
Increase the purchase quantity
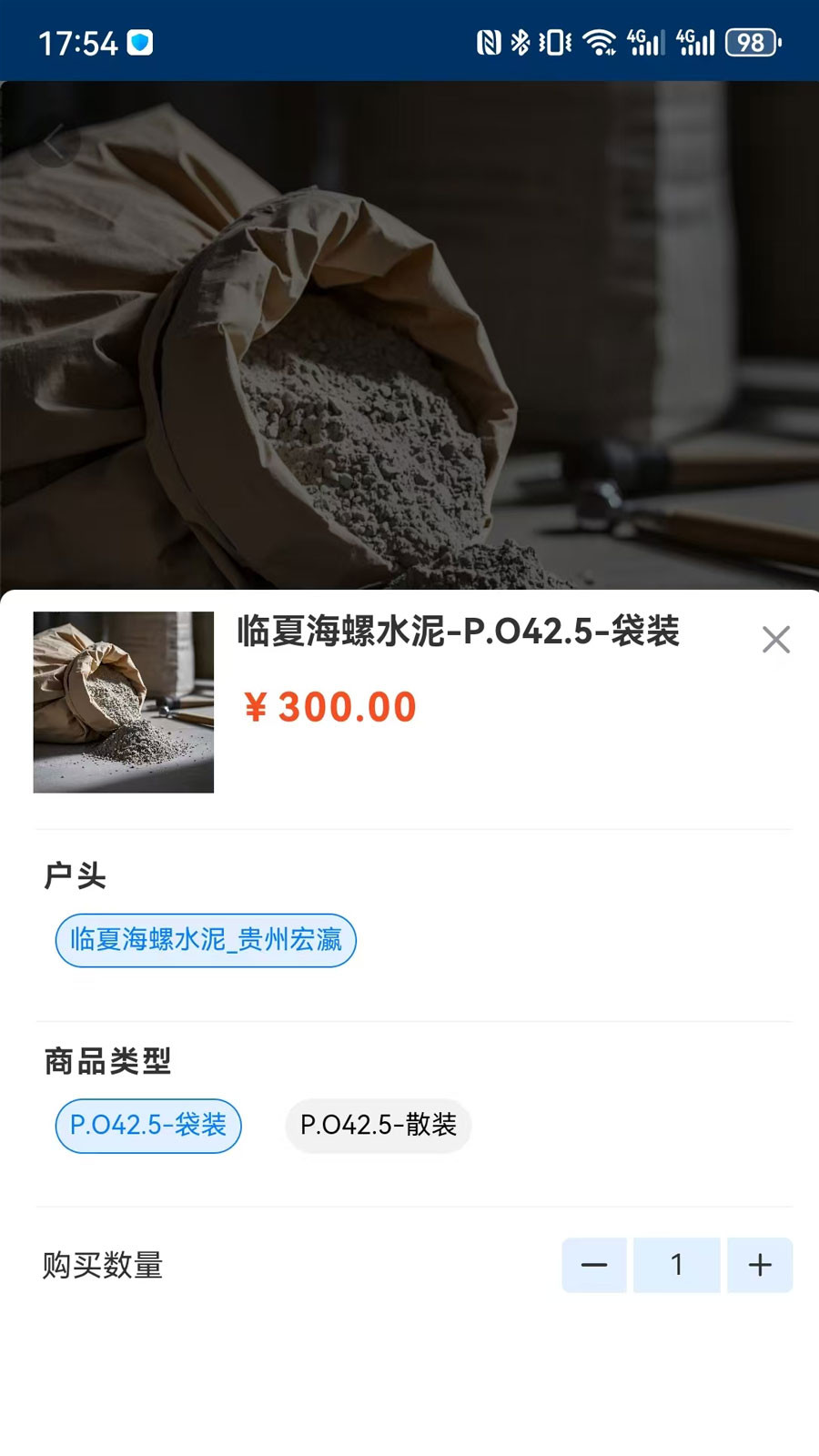click(760, 1265)
